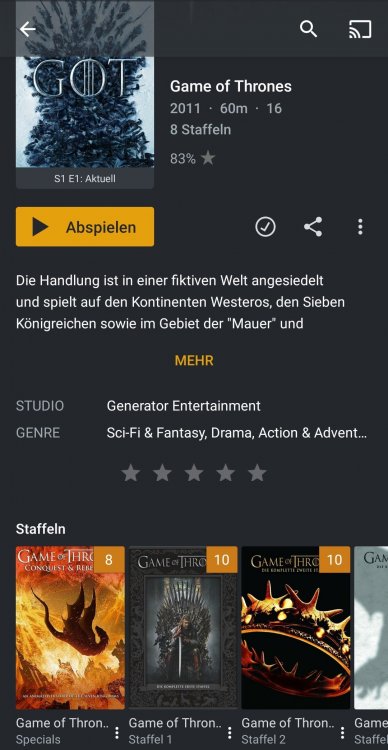Tap the cast to device icon
Screen dimensions: 388x750
360,29
